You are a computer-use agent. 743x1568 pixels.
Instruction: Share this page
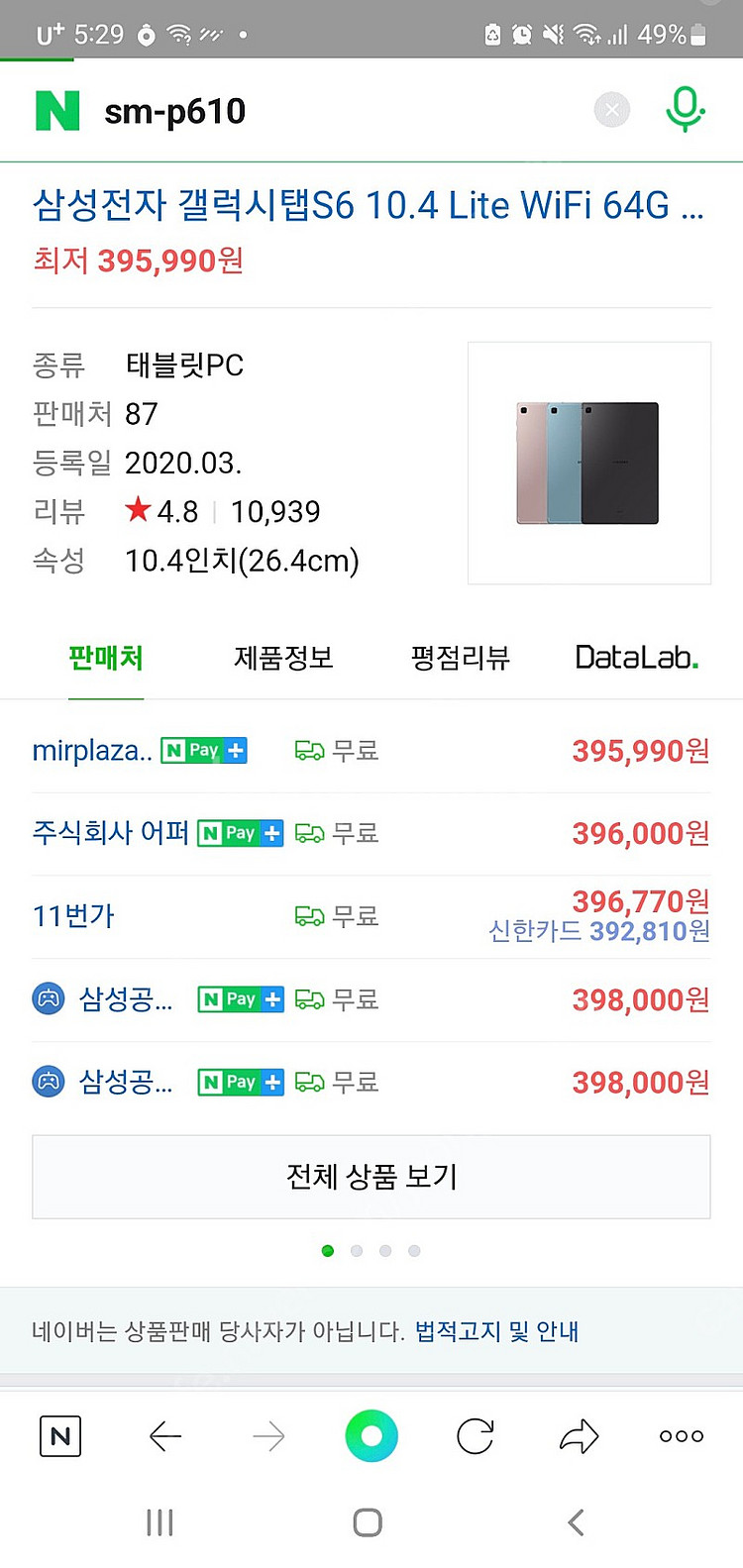coord(579,1436)
